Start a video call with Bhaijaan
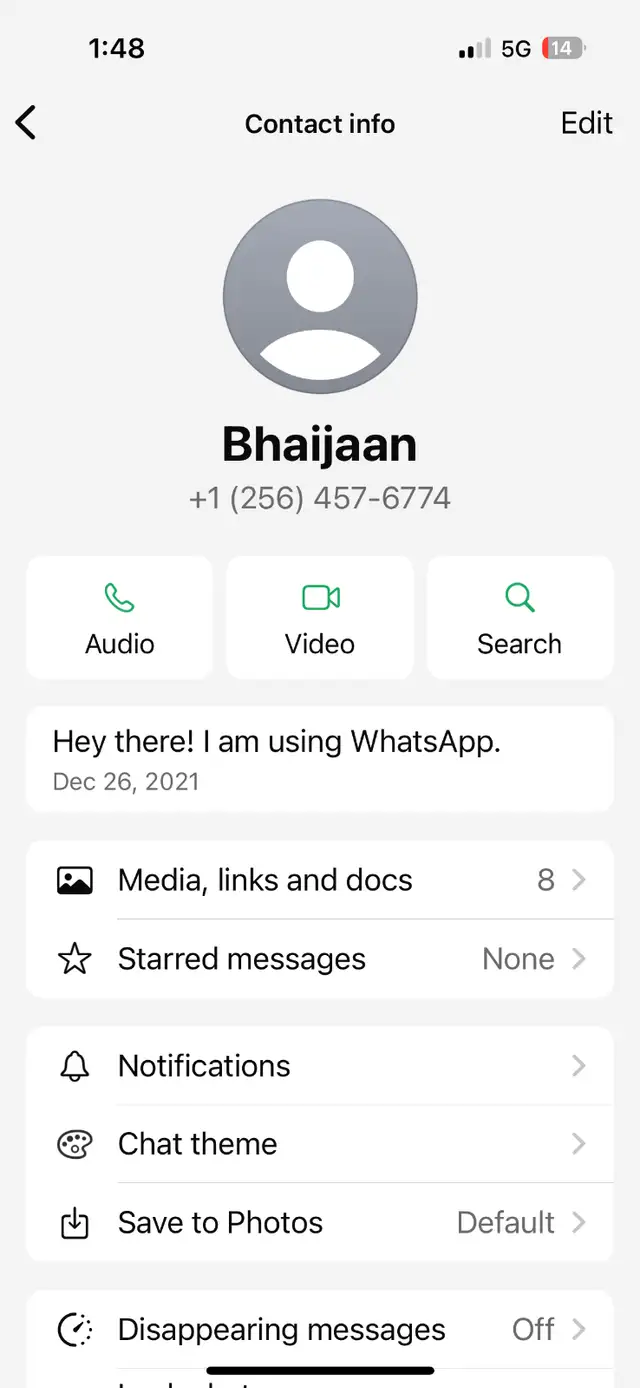The height and width of the screenshot is (1388, 640). (x=320, y=618)
